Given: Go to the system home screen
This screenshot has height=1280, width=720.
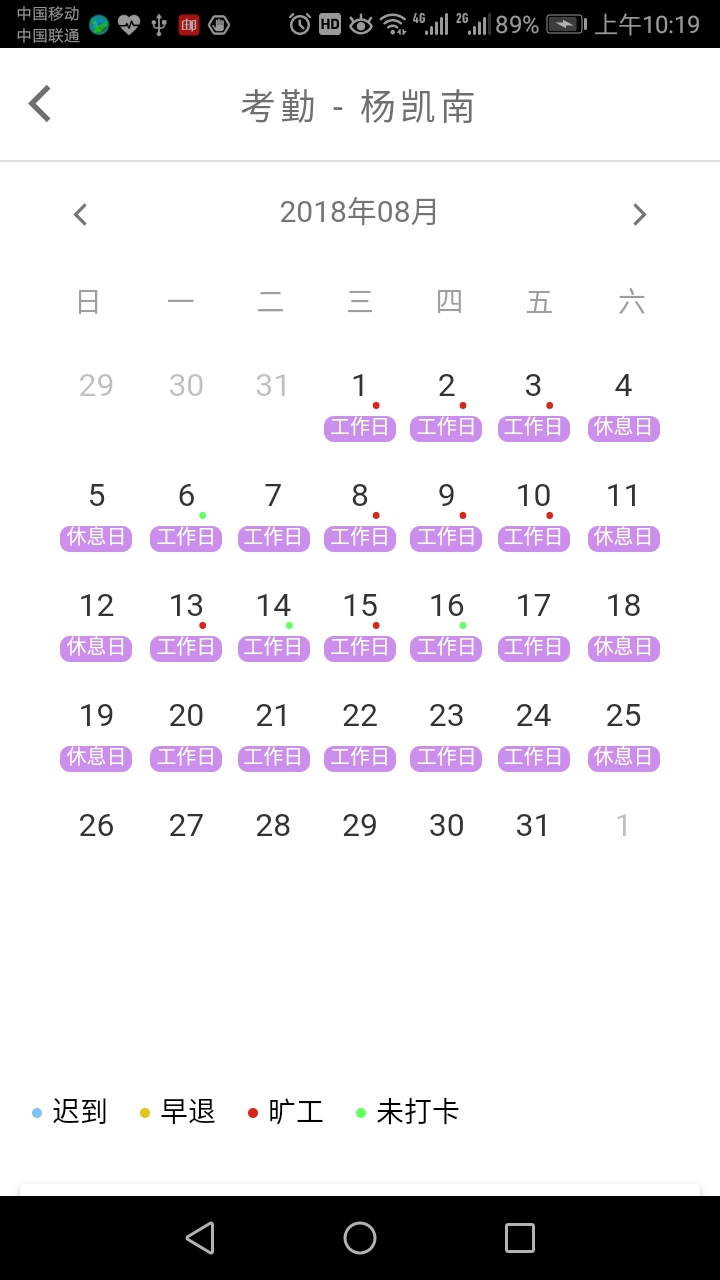Looking at the screenshot, I should pos(360,1238).
